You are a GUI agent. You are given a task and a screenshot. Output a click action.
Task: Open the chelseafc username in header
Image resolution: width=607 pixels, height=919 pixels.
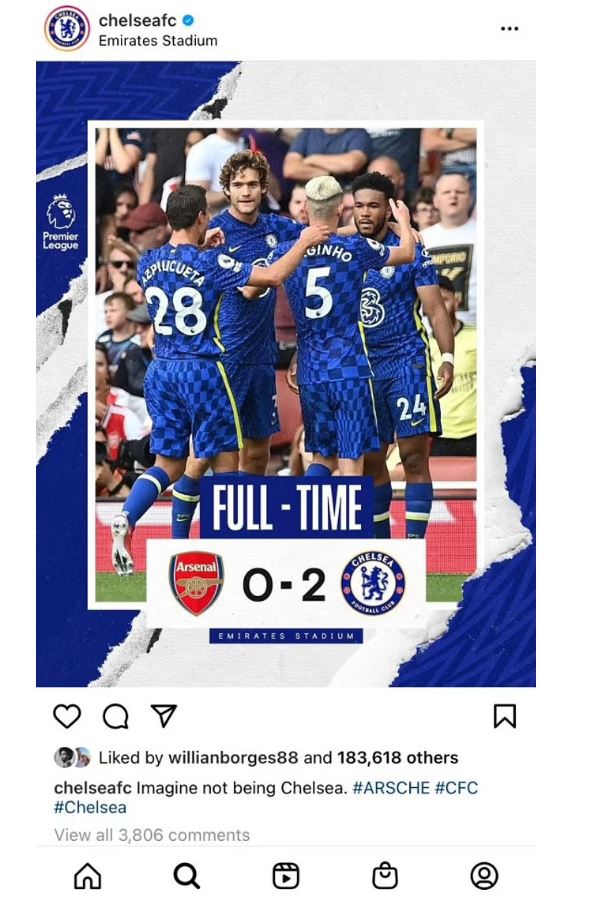(136, 20)
